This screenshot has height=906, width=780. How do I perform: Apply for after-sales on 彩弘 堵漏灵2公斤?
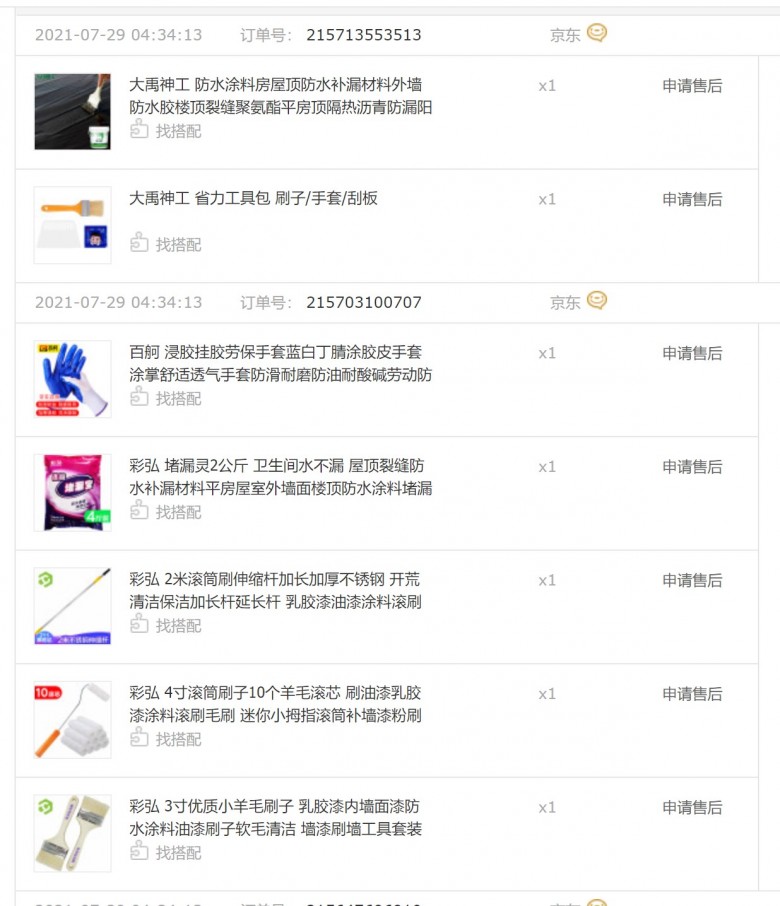tap(691, 467)
